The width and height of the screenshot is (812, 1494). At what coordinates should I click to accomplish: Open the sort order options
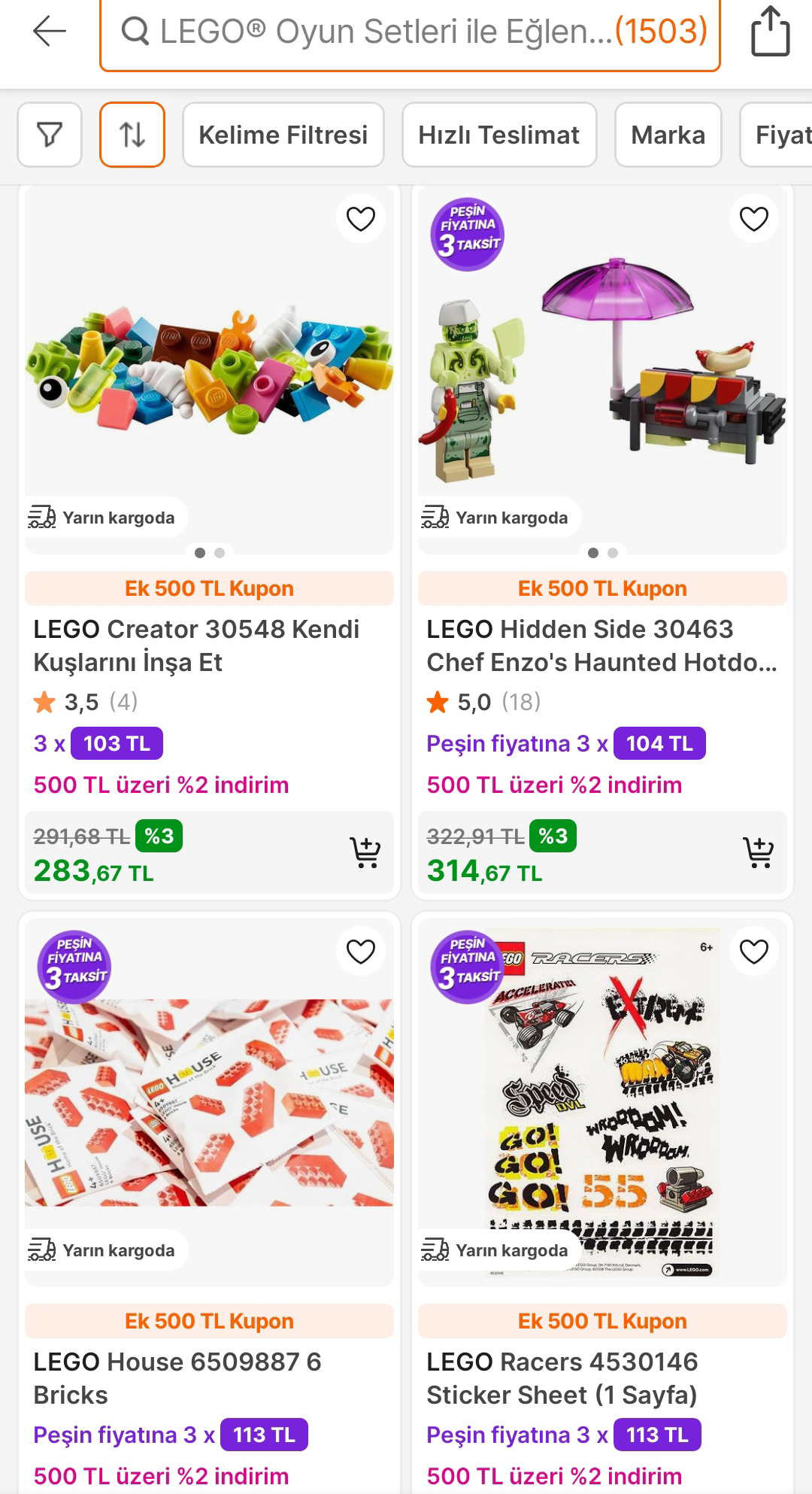coord(132,135)
